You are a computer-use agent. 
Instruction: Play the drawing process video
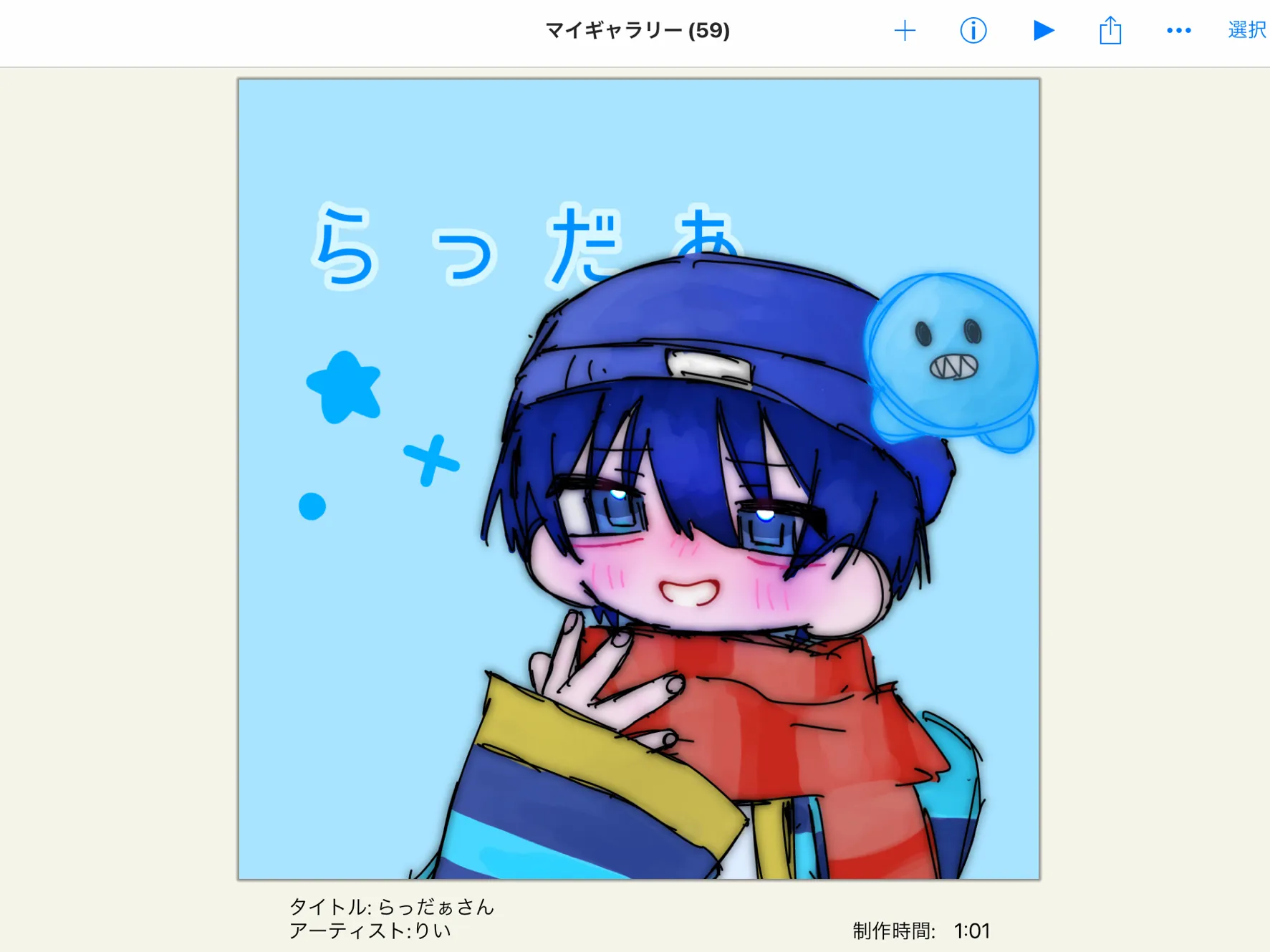(1043, 31)
